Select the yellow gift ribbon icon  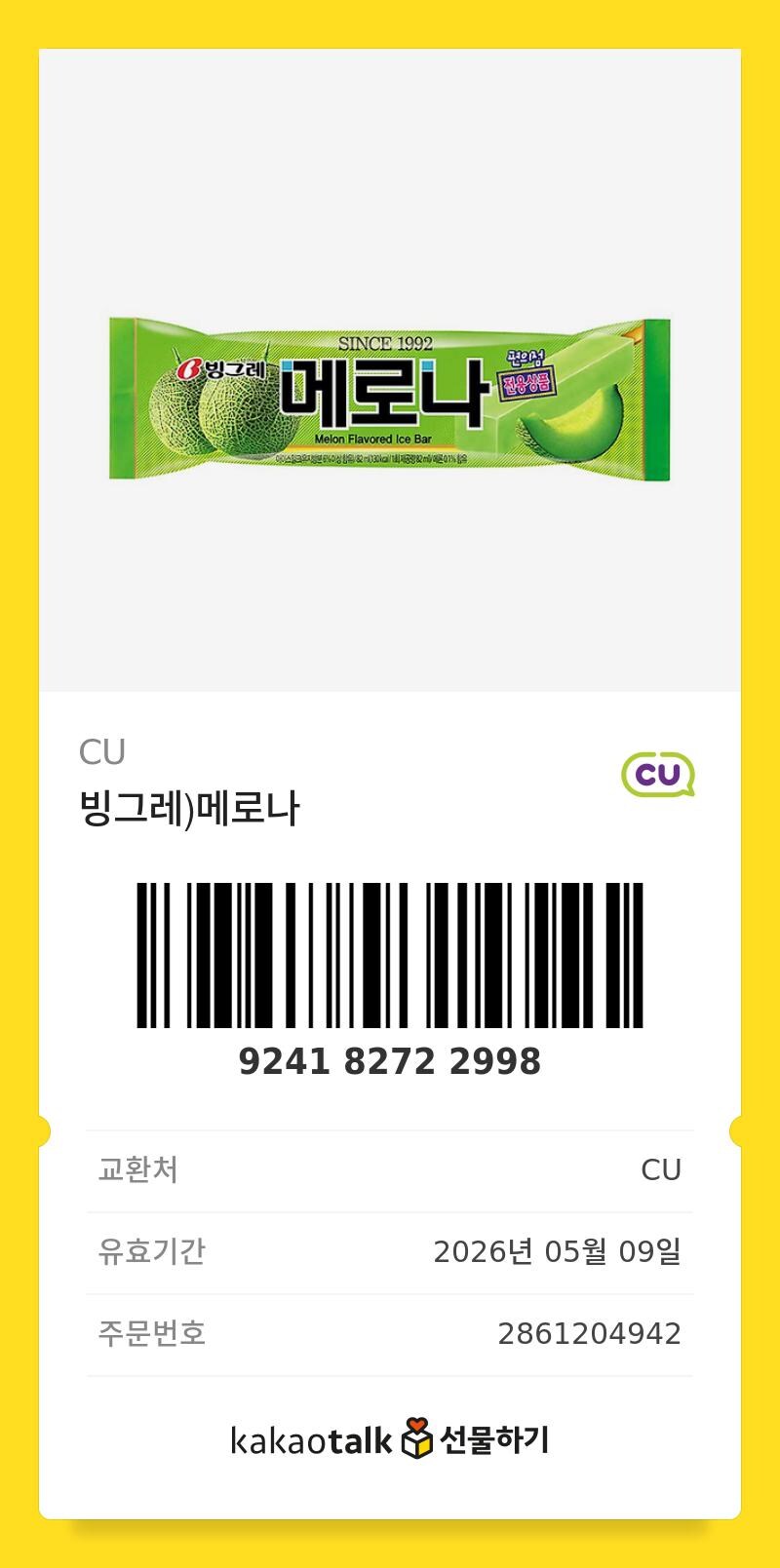(416, 1426)
